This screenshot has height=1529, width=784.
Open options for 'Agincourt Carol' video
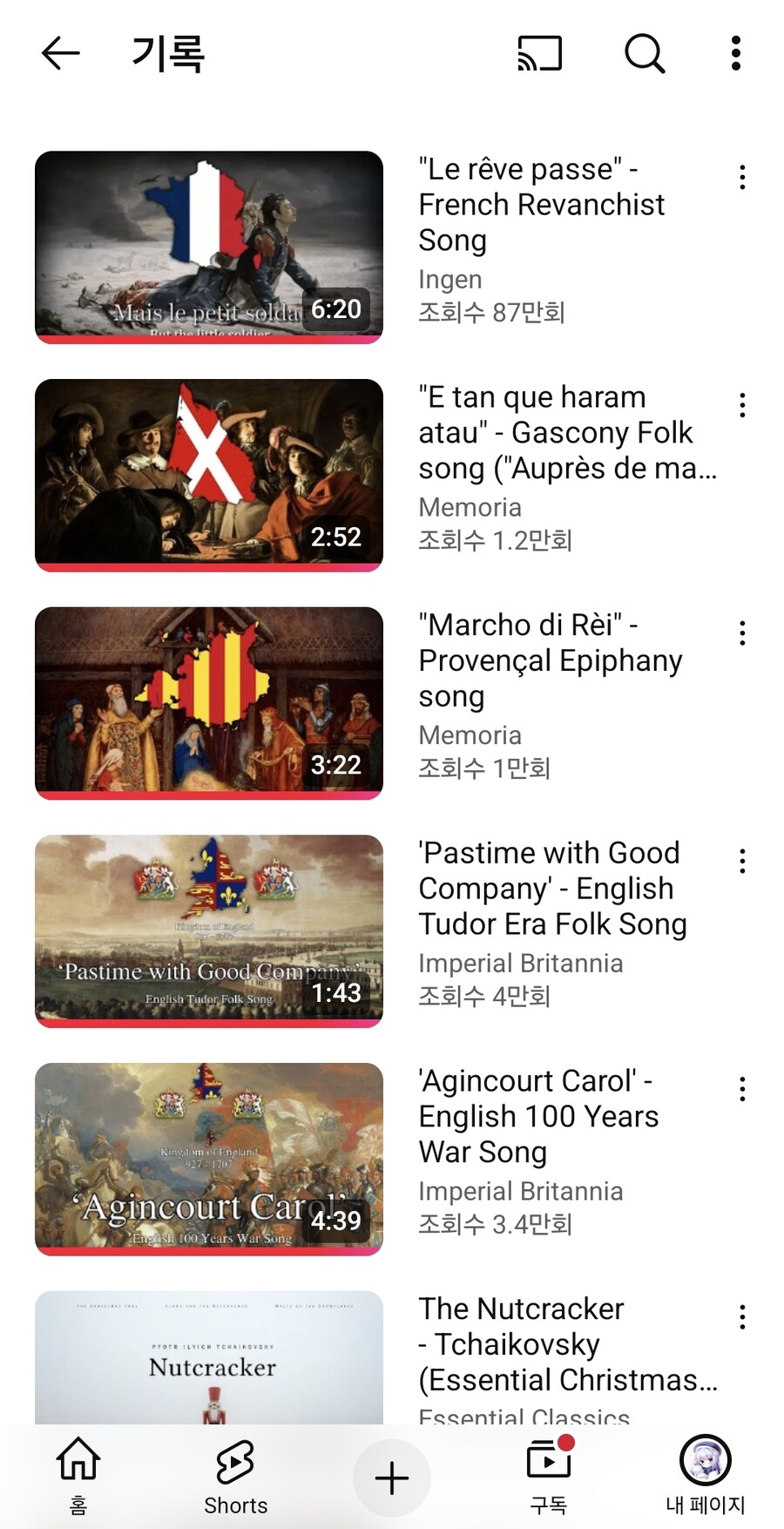coord(742,1089)
